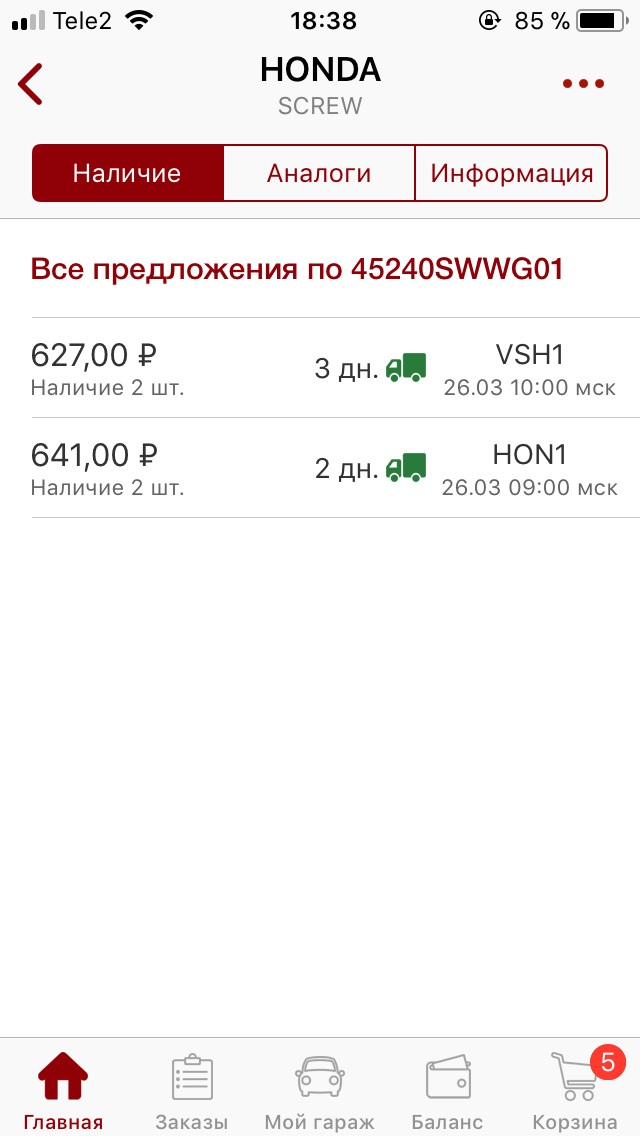Switch to Мой гараж tab
640x1136 pixels.
coord(319,1089)
